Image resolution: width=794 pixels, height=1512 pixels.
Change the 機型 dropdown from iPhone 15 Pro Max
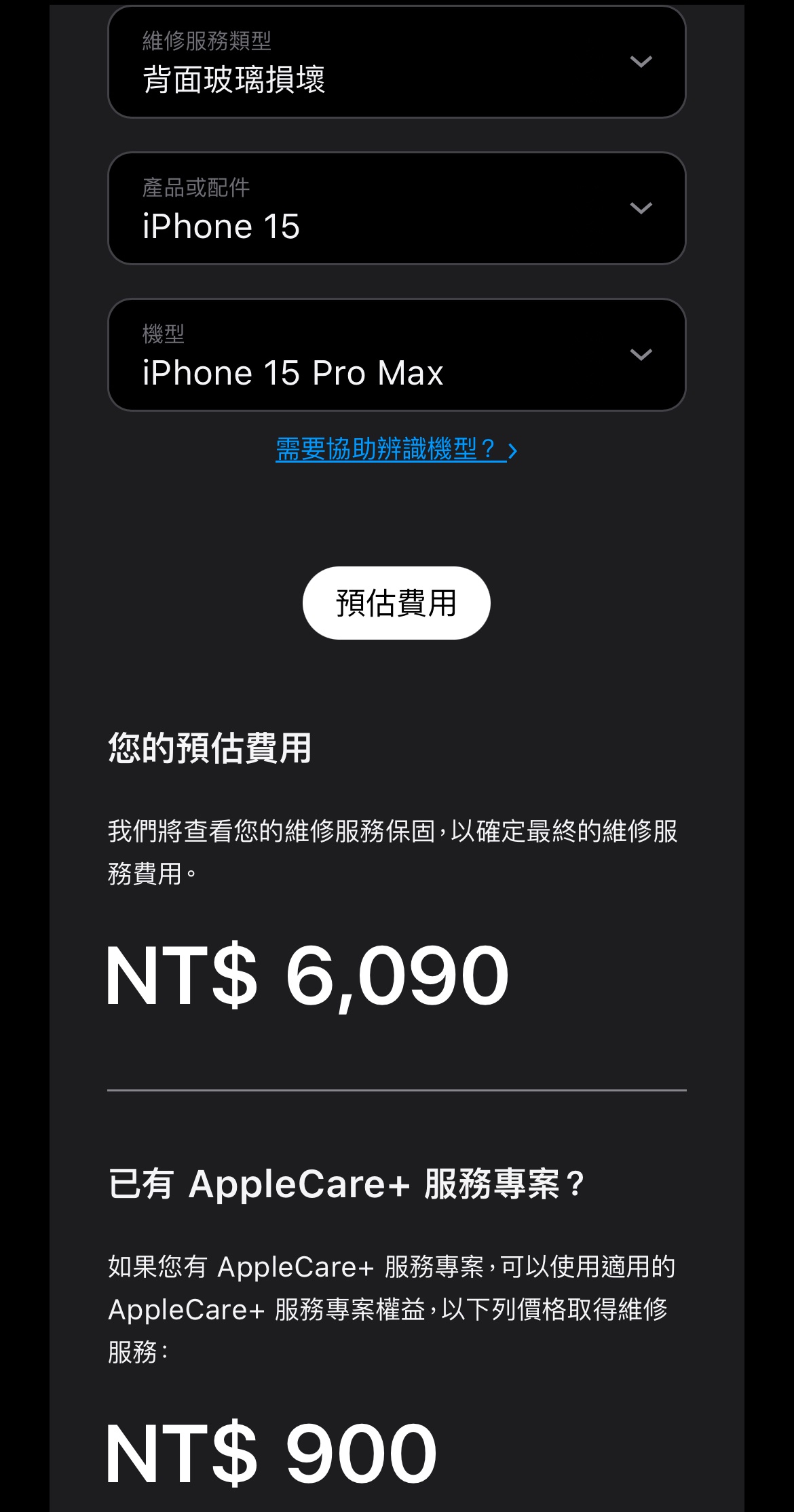coord(396,355)
